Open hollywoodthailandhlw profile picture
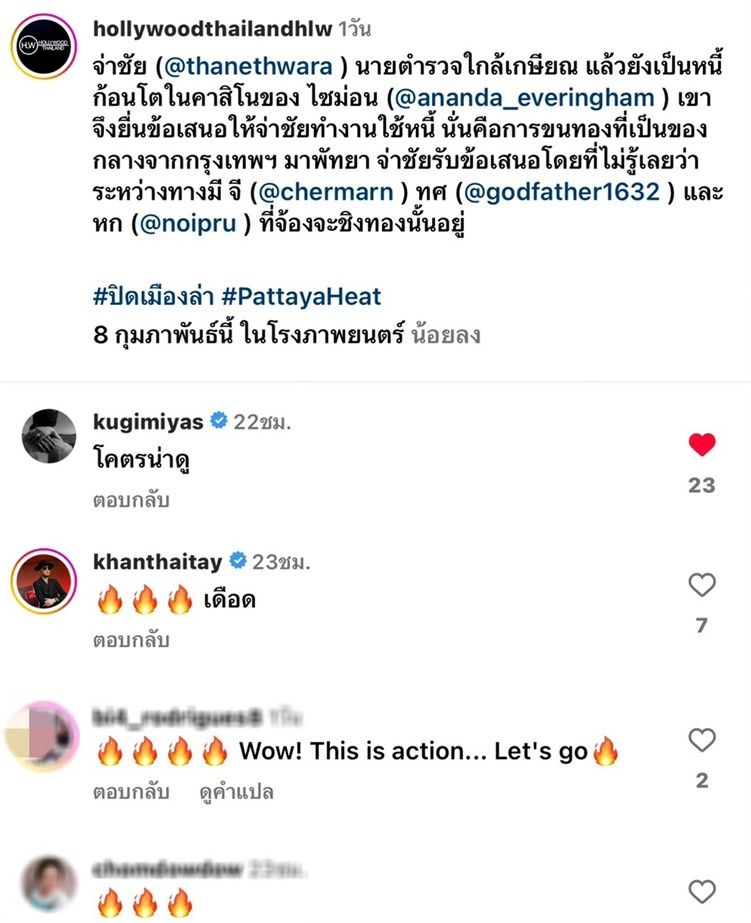751x923 pixels. coord(44,45)
